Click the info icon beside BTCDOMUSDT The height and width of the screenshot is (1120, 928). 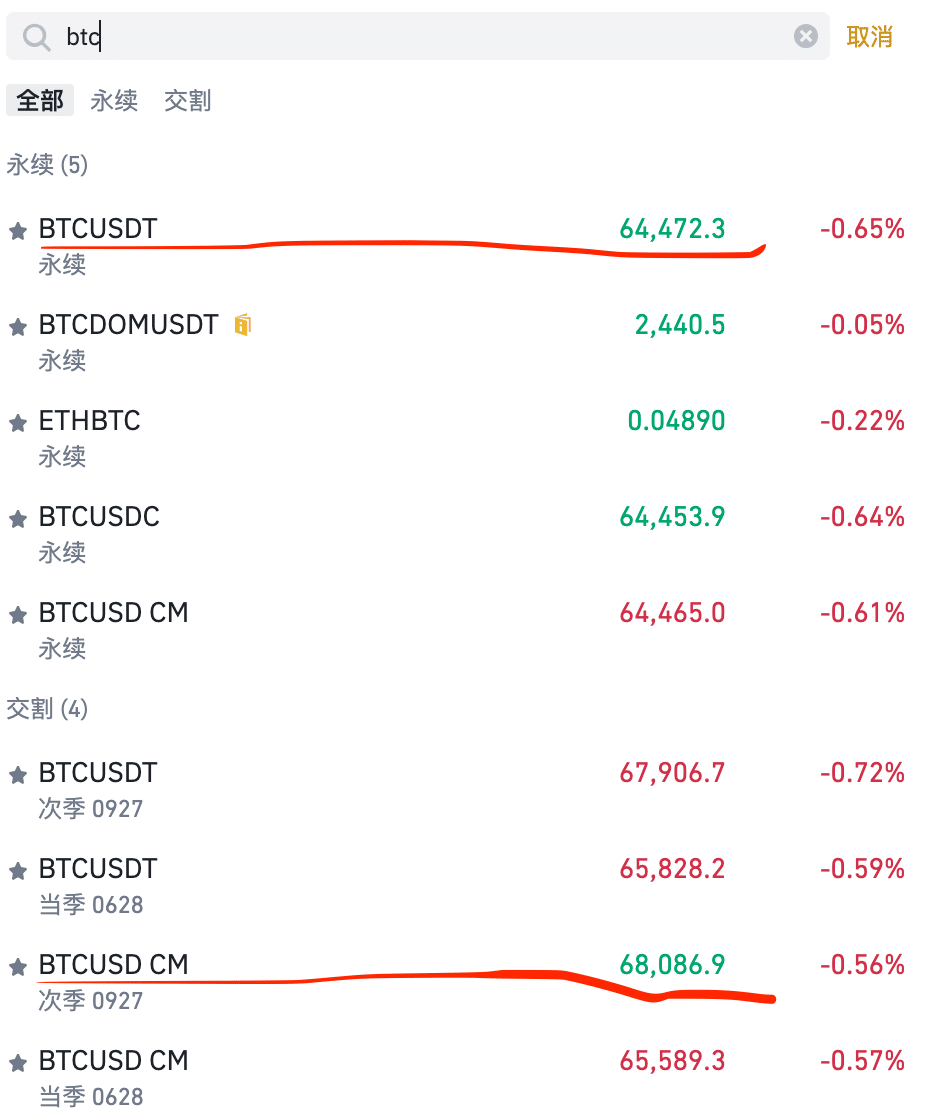(x=241, y=324)
